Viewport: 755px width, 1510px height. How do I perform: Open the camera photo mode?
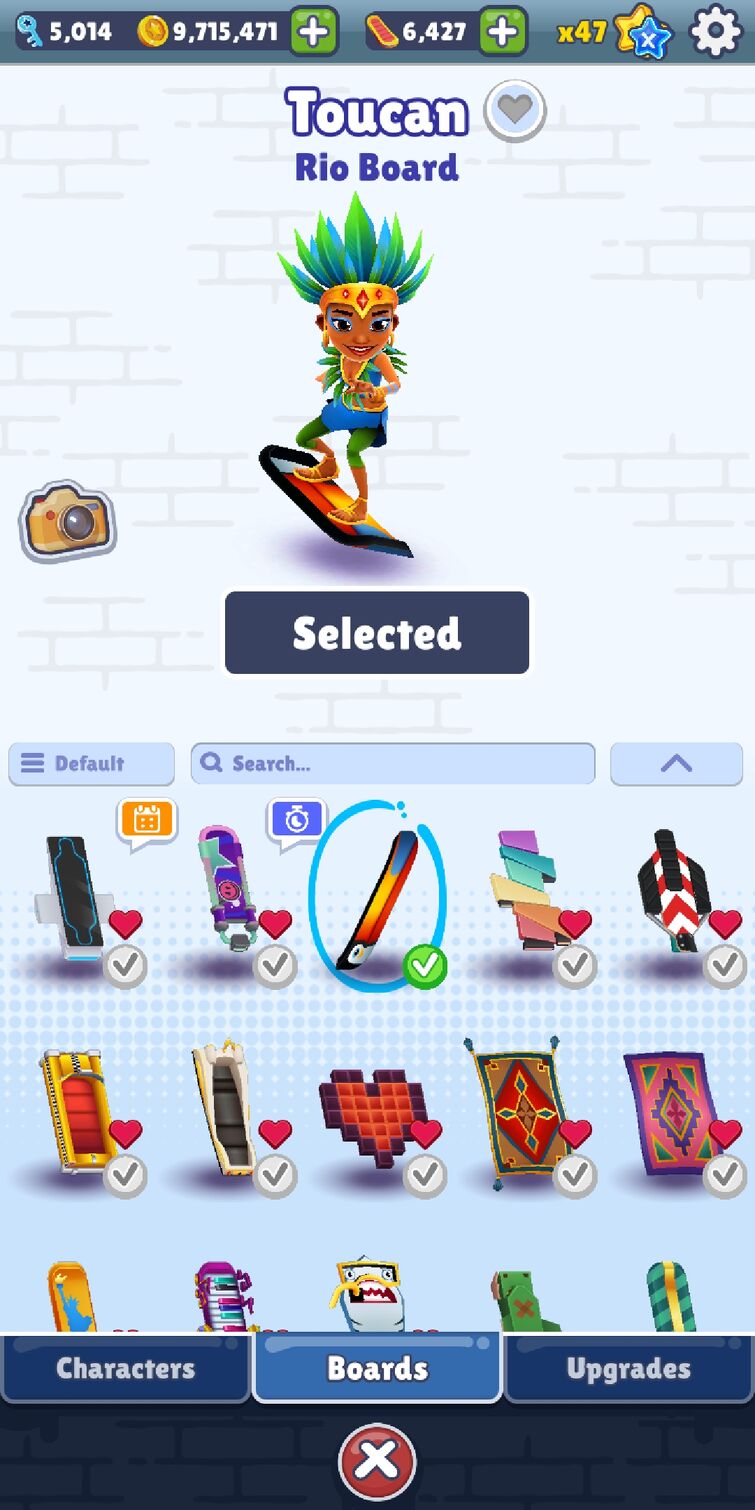coord(67,520)
